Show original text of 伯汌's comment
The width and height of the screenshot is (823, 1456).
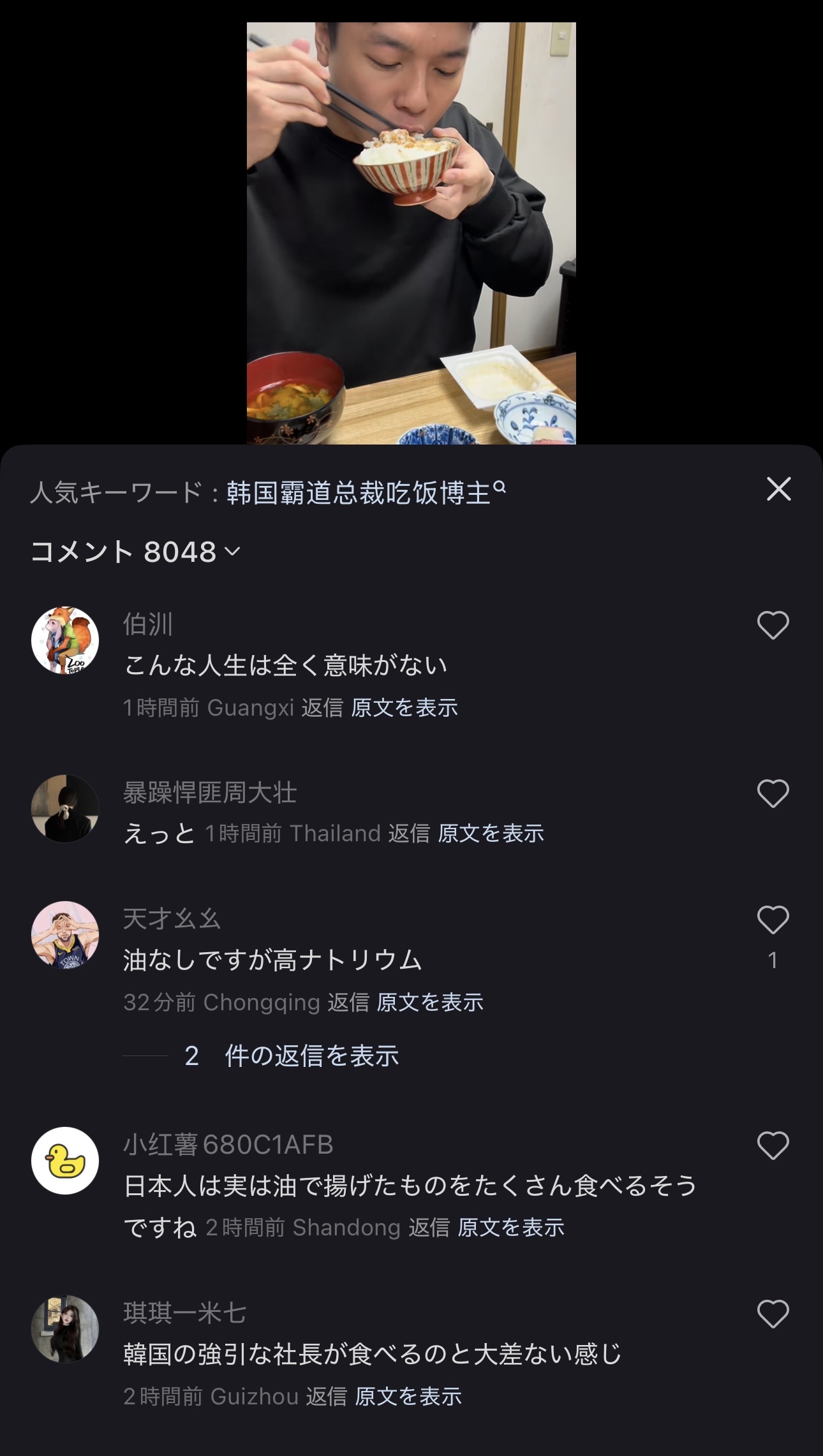404,708
